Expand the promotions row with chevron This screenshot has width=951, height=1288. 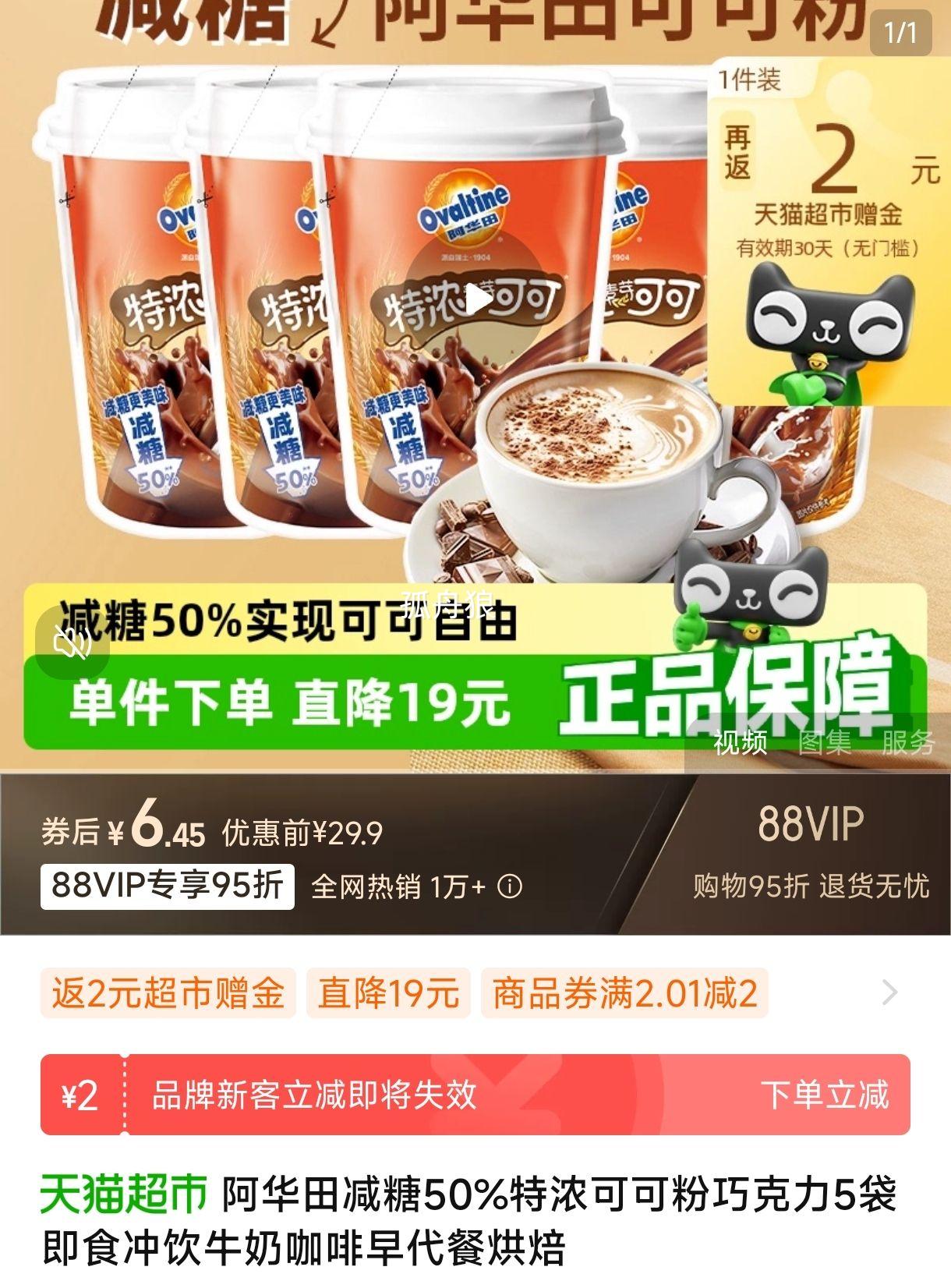pos(889,993)
